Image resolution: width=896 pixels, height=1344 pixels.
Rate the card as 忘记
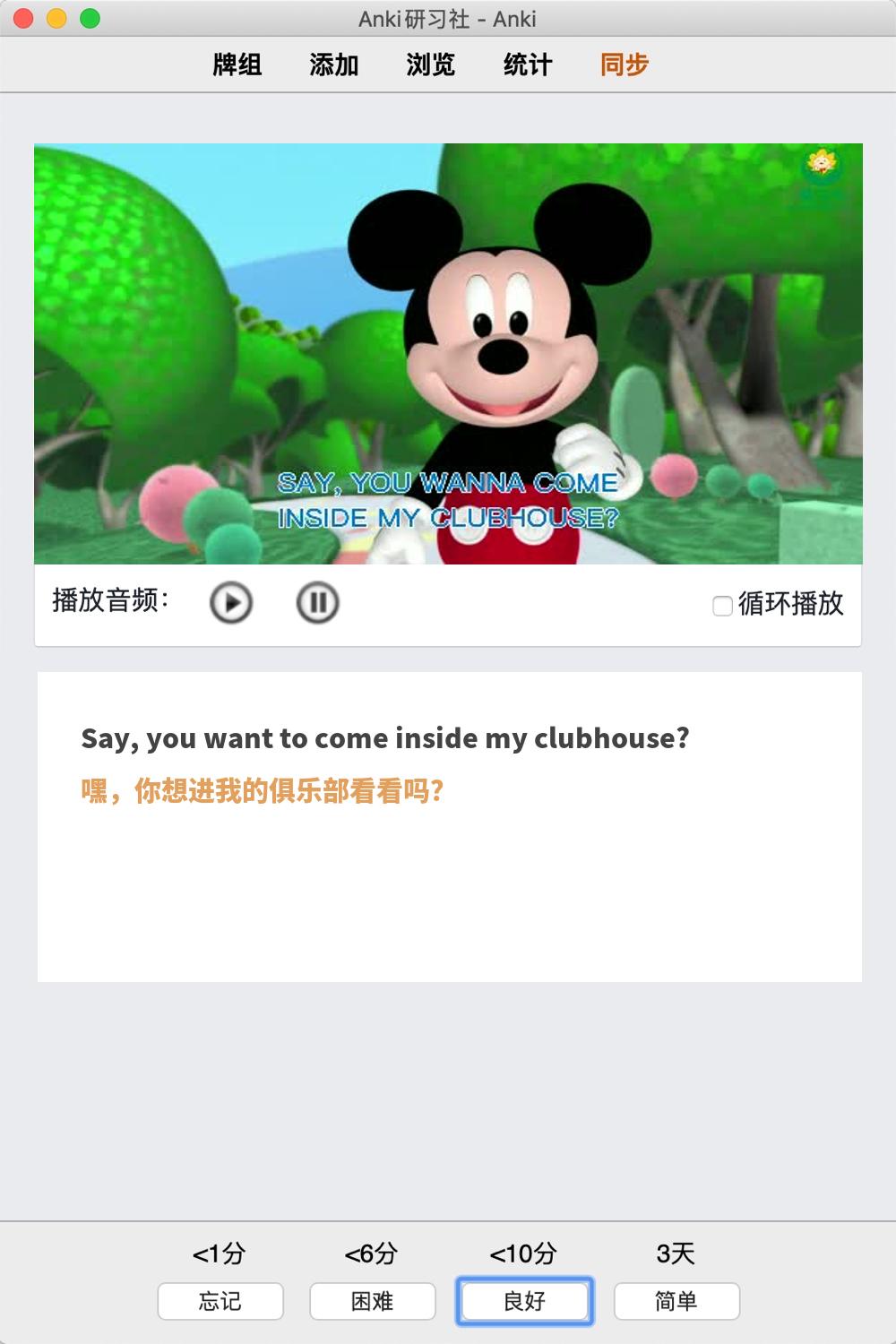[x=220, y=1301]
